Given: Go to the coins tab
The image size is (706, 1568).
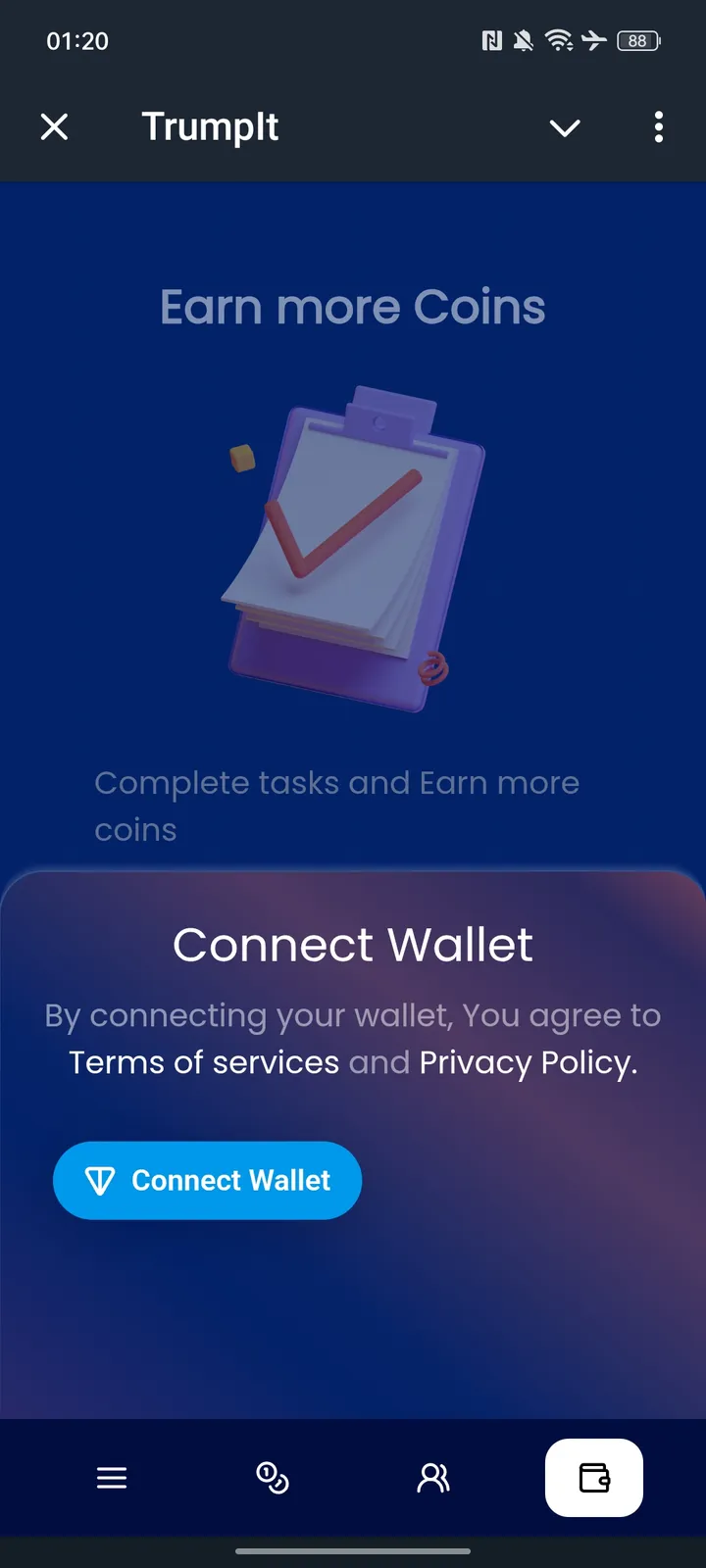Looking at the screenshot, I should click(x=272, y=1478).
